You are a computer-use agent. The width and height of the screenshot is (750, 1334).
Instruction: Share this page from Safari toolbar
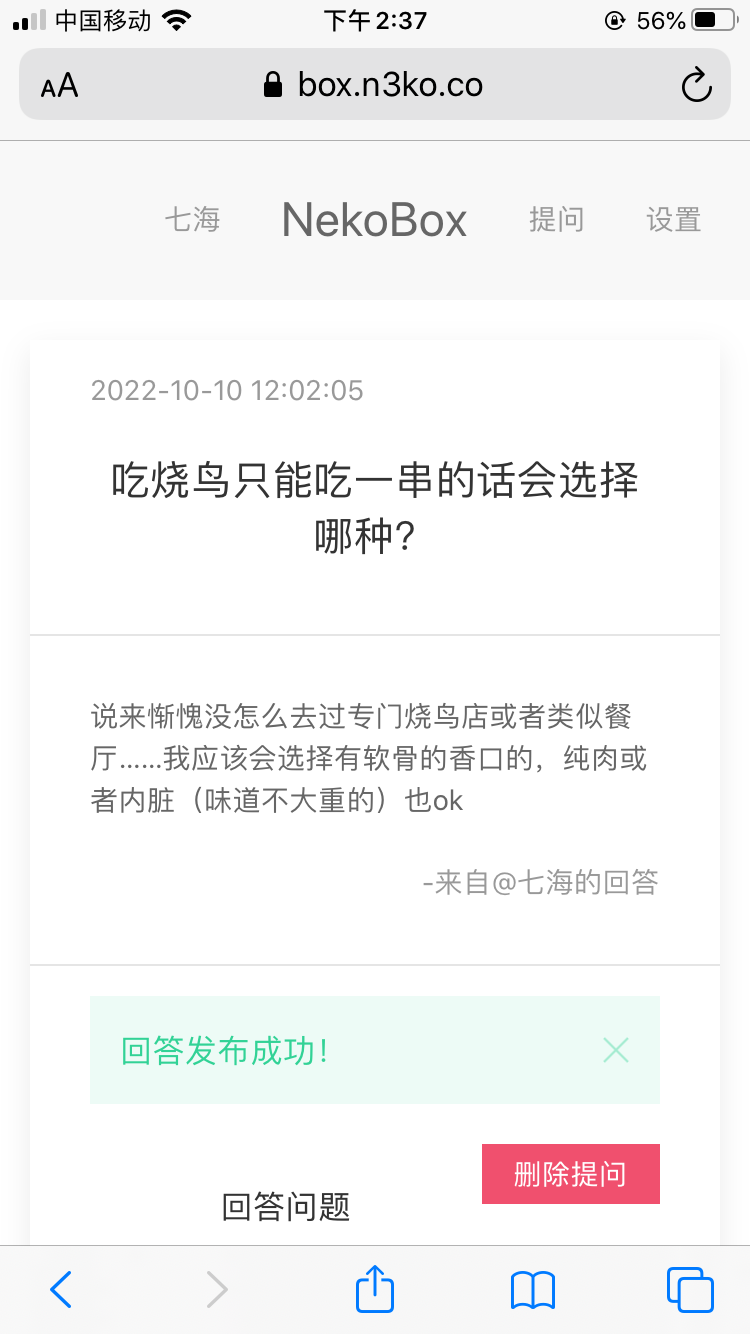coord(375,1289)
